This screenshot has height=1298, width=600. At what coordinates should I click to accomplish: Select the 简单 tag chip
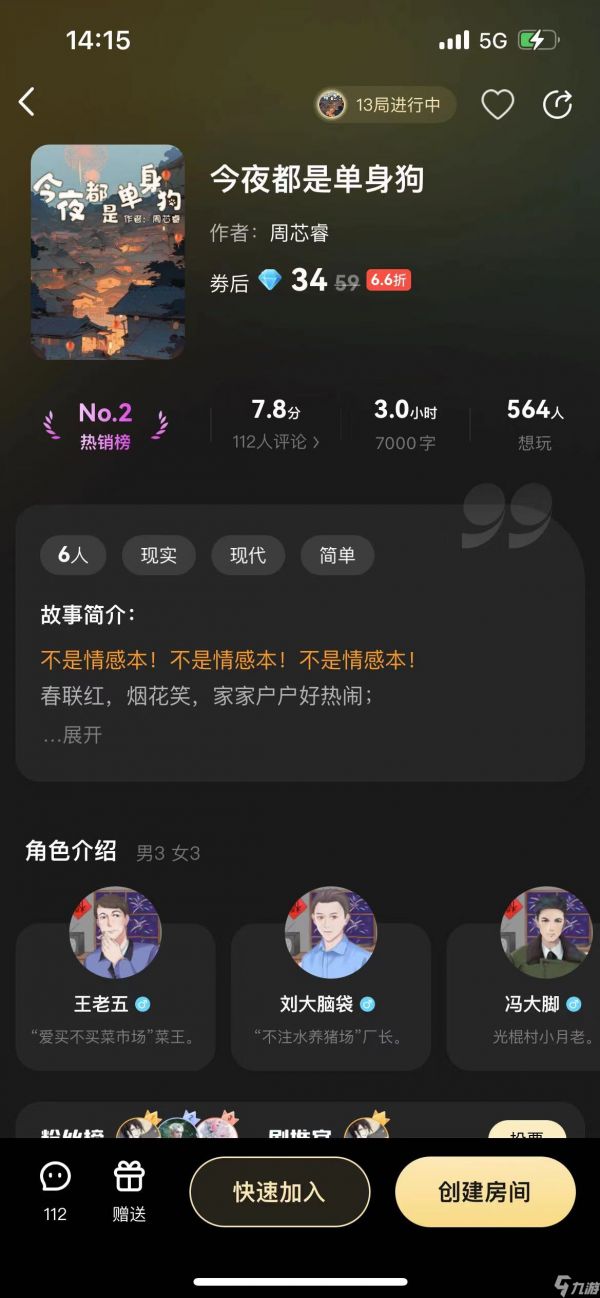(337, 555)
